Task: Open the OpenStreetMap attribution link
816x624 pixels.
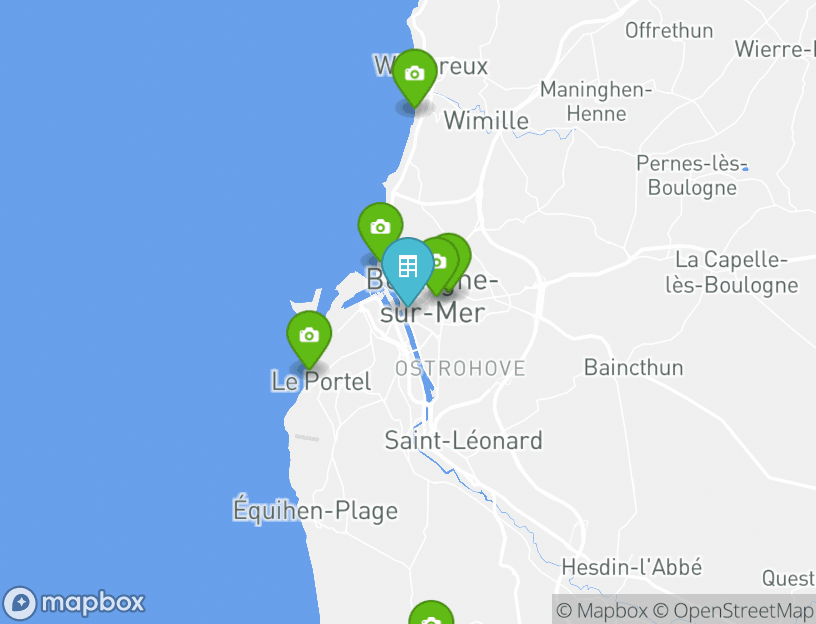Action: tap(743, 610)
